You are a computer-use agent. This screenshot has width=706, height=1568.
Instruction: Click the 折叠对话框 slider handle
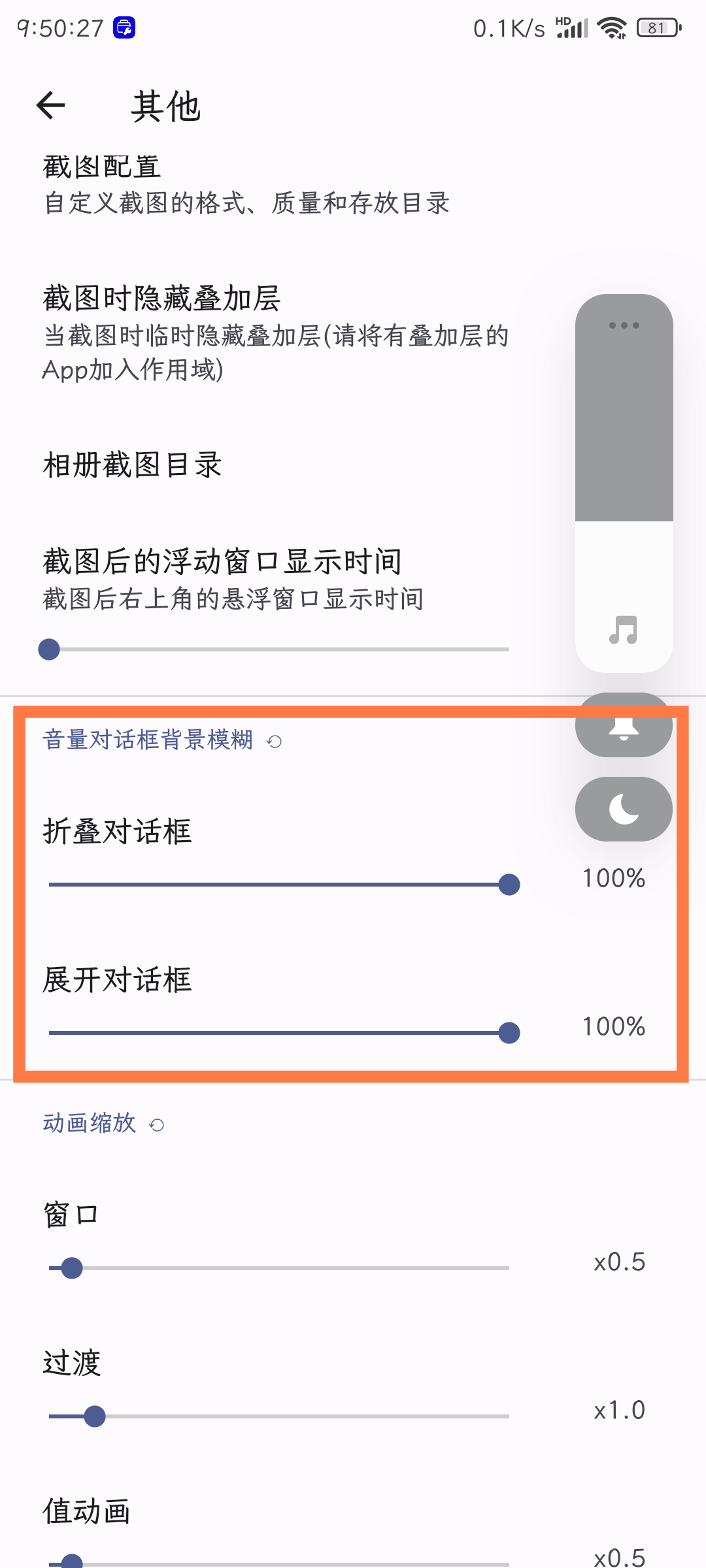[x=509, y=884]
